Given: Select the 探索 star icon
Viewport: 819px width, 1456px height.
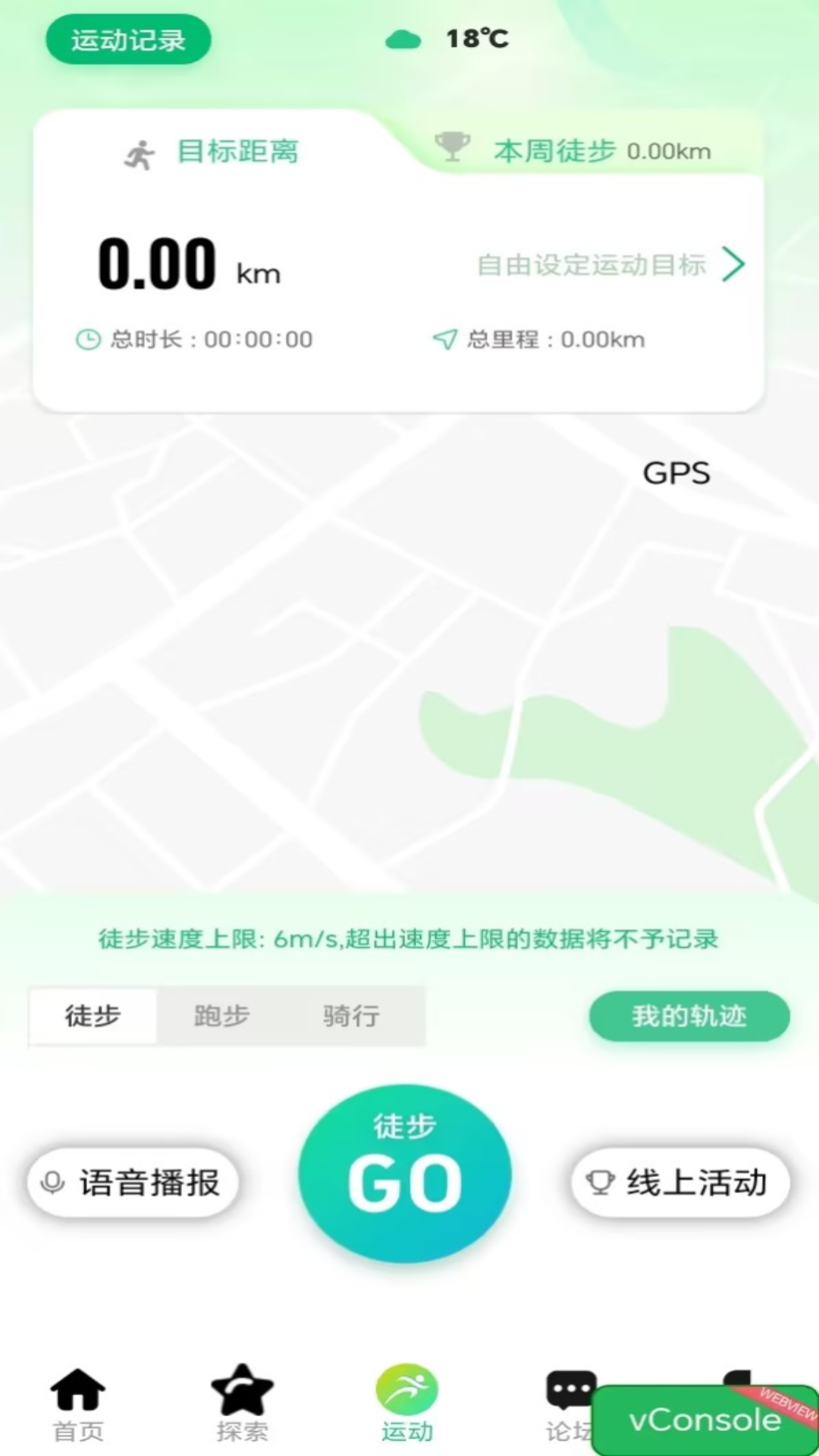Looking at the screenshot, I should (242, 1395).
